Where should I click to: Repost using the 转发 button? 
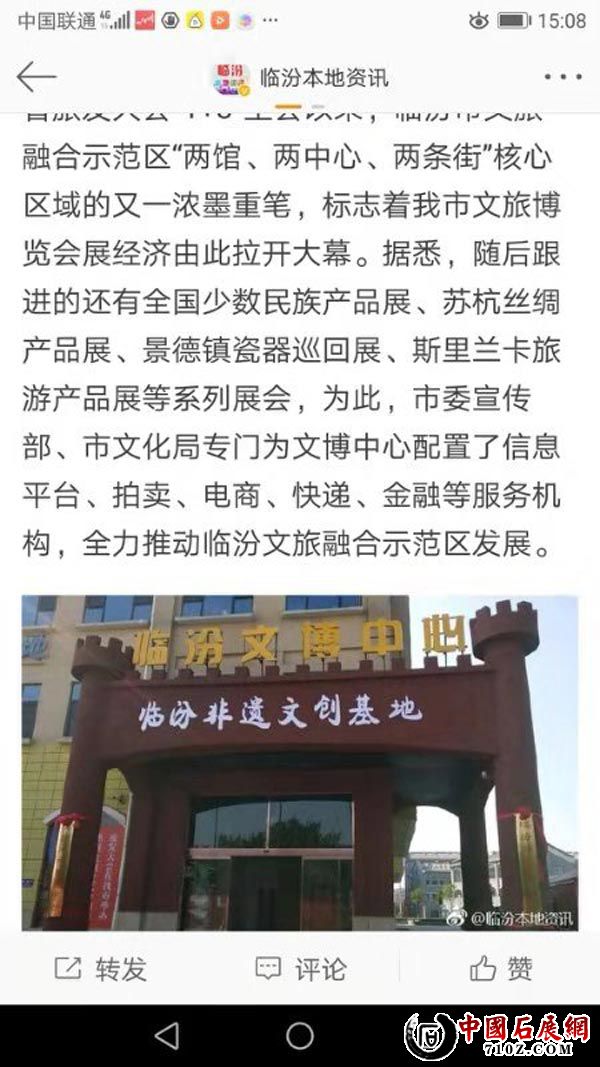click(x=100, y=968)
